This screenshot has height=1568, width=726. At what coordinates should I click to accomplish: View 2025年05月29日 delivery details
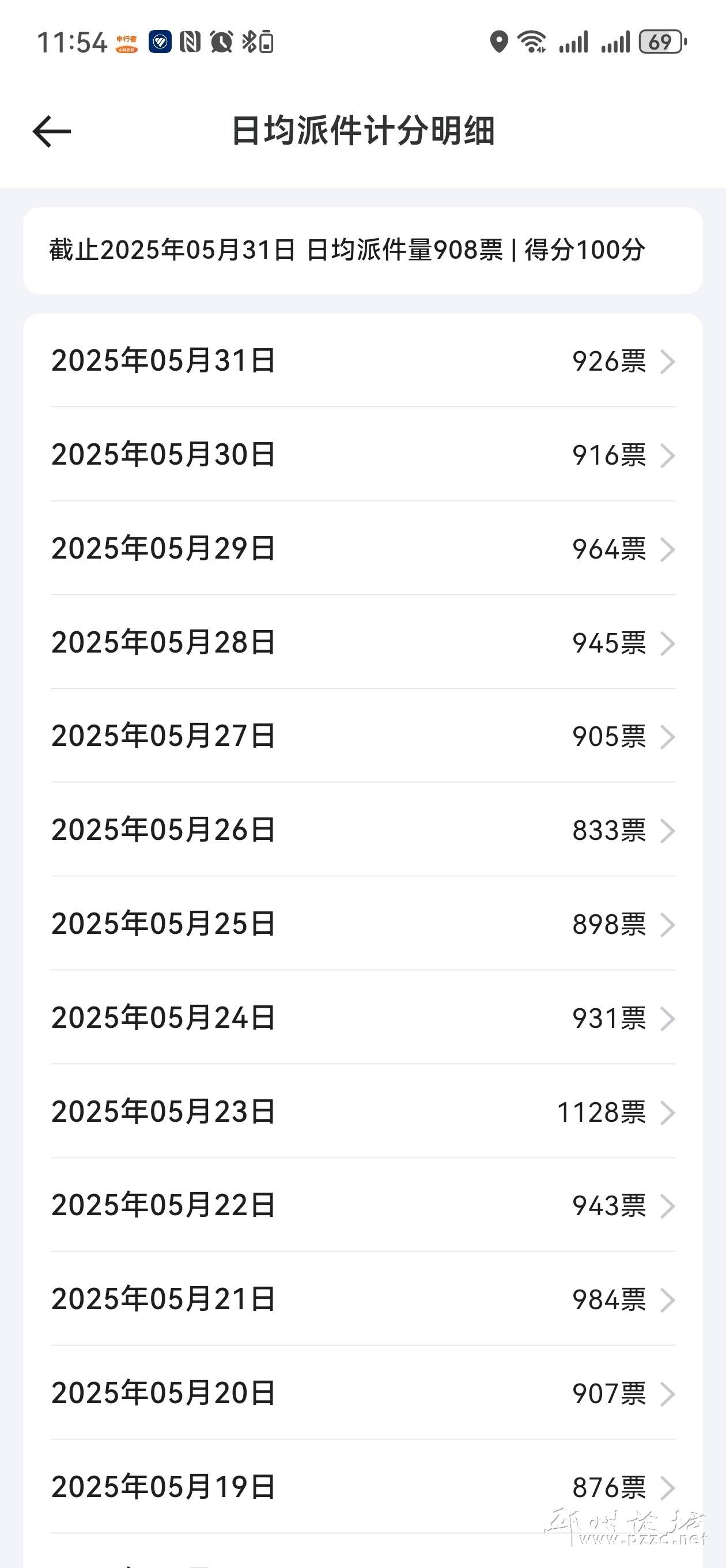[362, 548]
